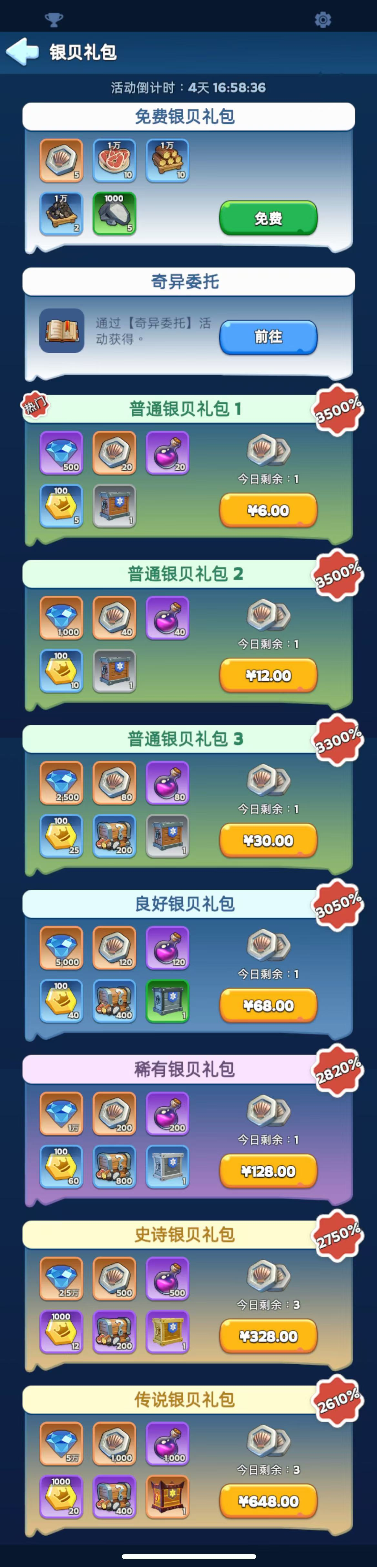Claim the free pack with 免费 button
377x1568 pixels.
[x=268, y=218]
